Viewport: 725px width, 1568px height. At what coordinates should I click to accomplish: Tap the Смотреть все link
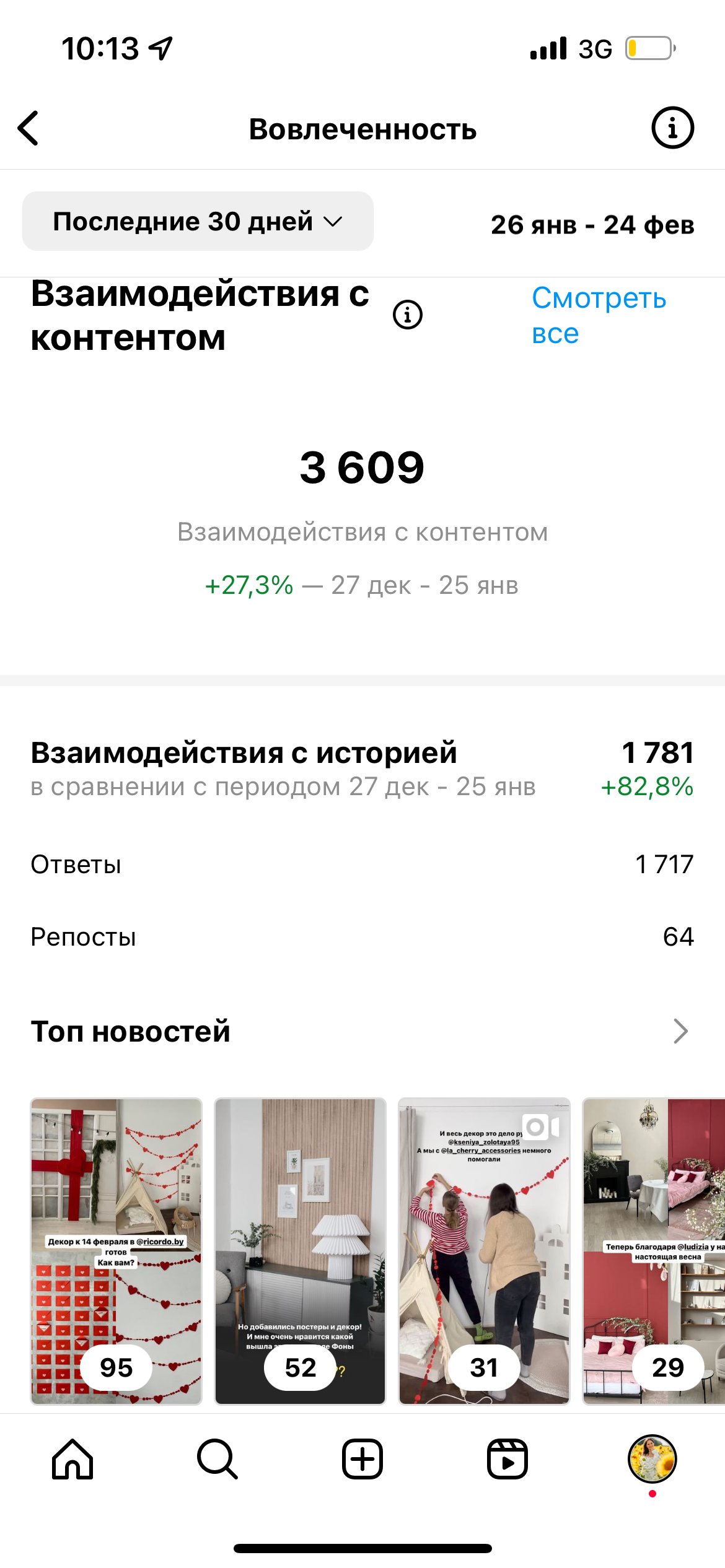click(x=598, y=316)
